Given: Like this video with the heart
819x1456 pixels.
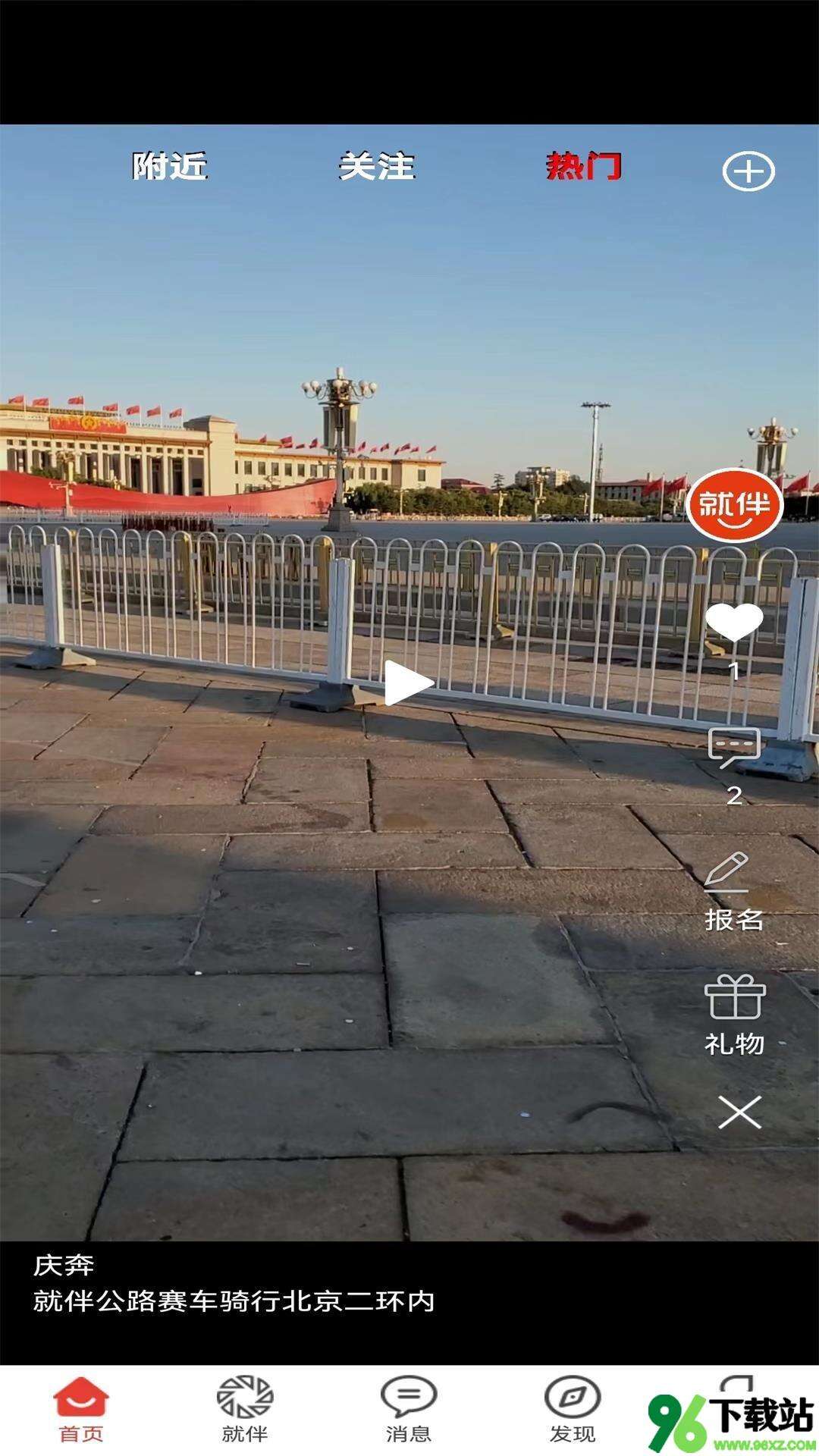Looking at the screenshot, I should (x=734, y=623).
